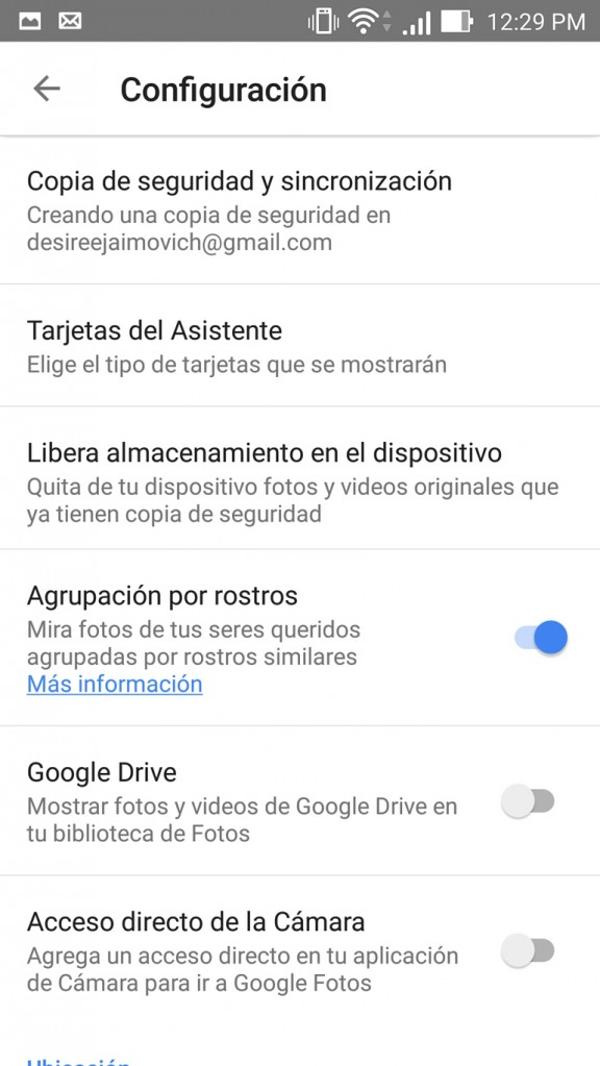This screenshot has width=600, height=1066.
Task: Enable Acceso directo de la Cámara
Action: 528,951
